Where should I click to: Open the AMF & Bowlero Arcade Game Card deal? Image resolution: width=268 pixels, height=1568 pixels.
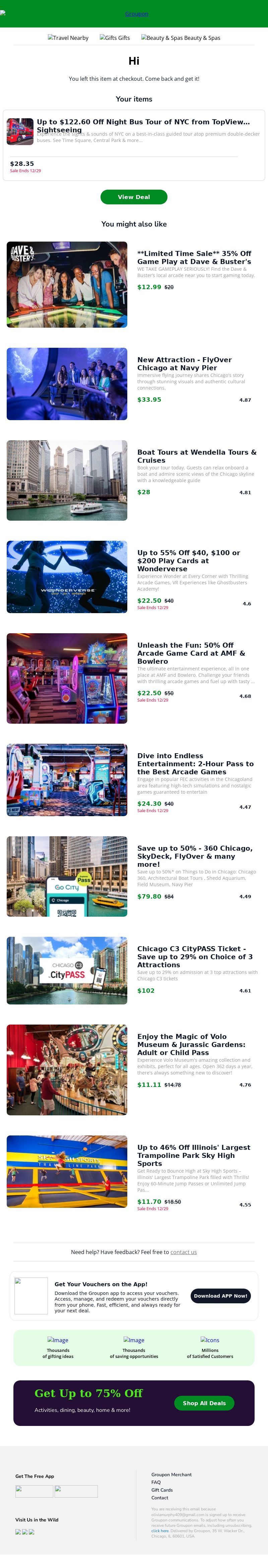coord(191,653)
